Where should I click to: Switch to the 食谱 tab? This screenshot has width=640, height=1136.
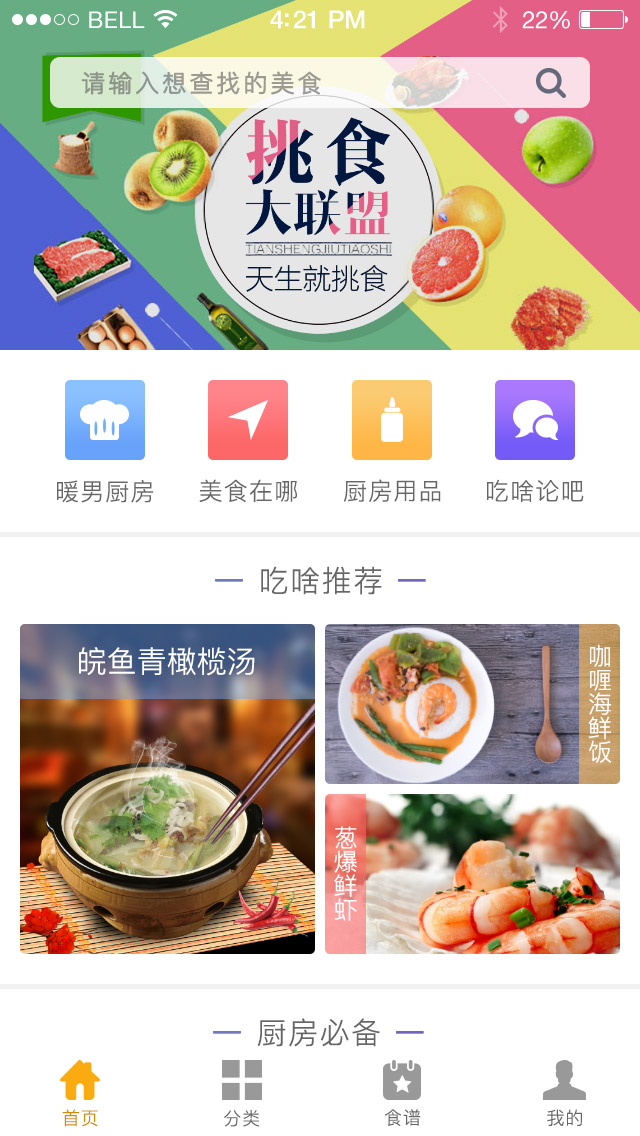click(402, 1093)
